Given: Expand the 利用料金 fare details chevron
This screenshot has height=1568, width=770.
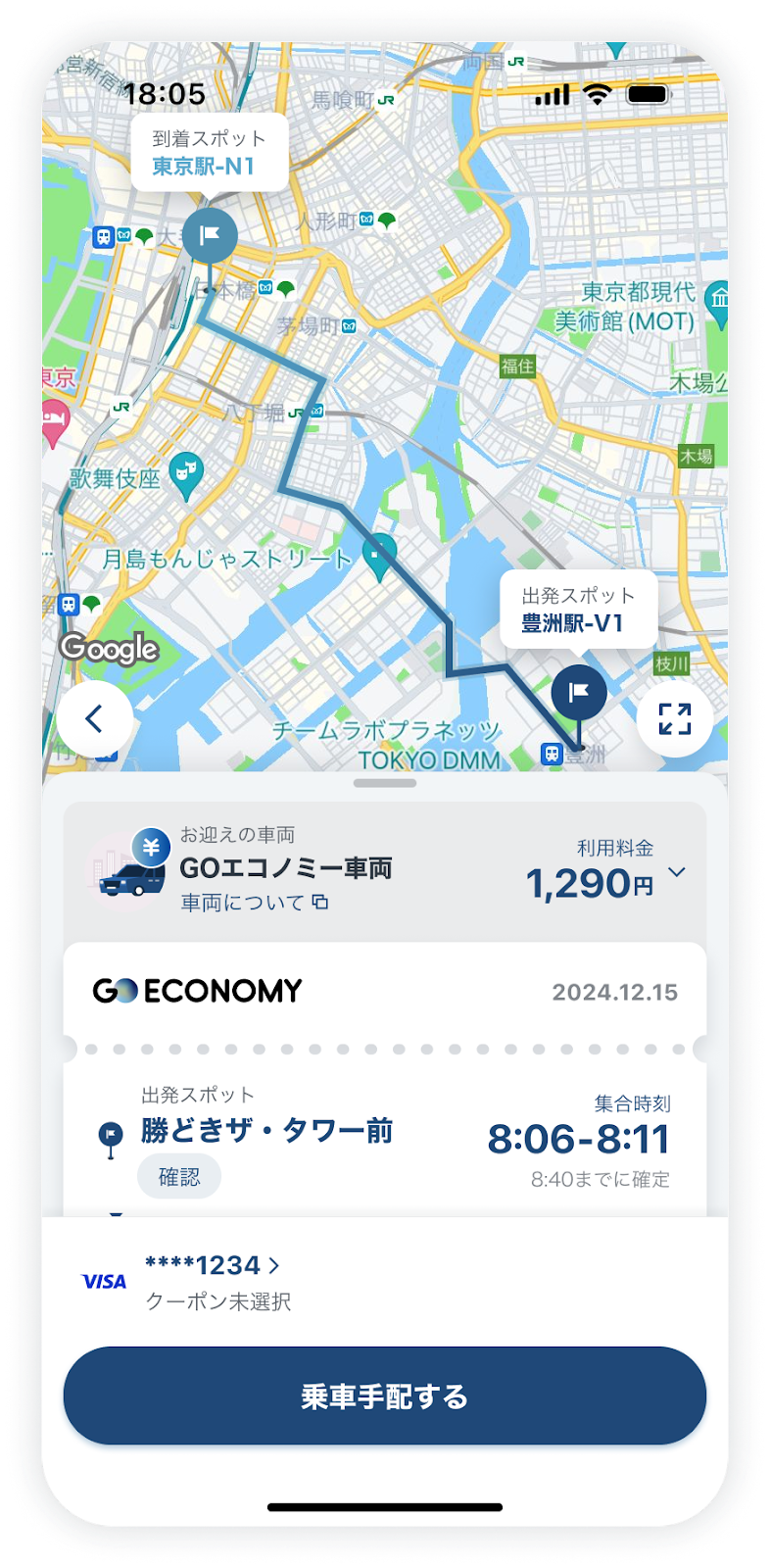Looking at the screenshot, I should coord(677,871).
